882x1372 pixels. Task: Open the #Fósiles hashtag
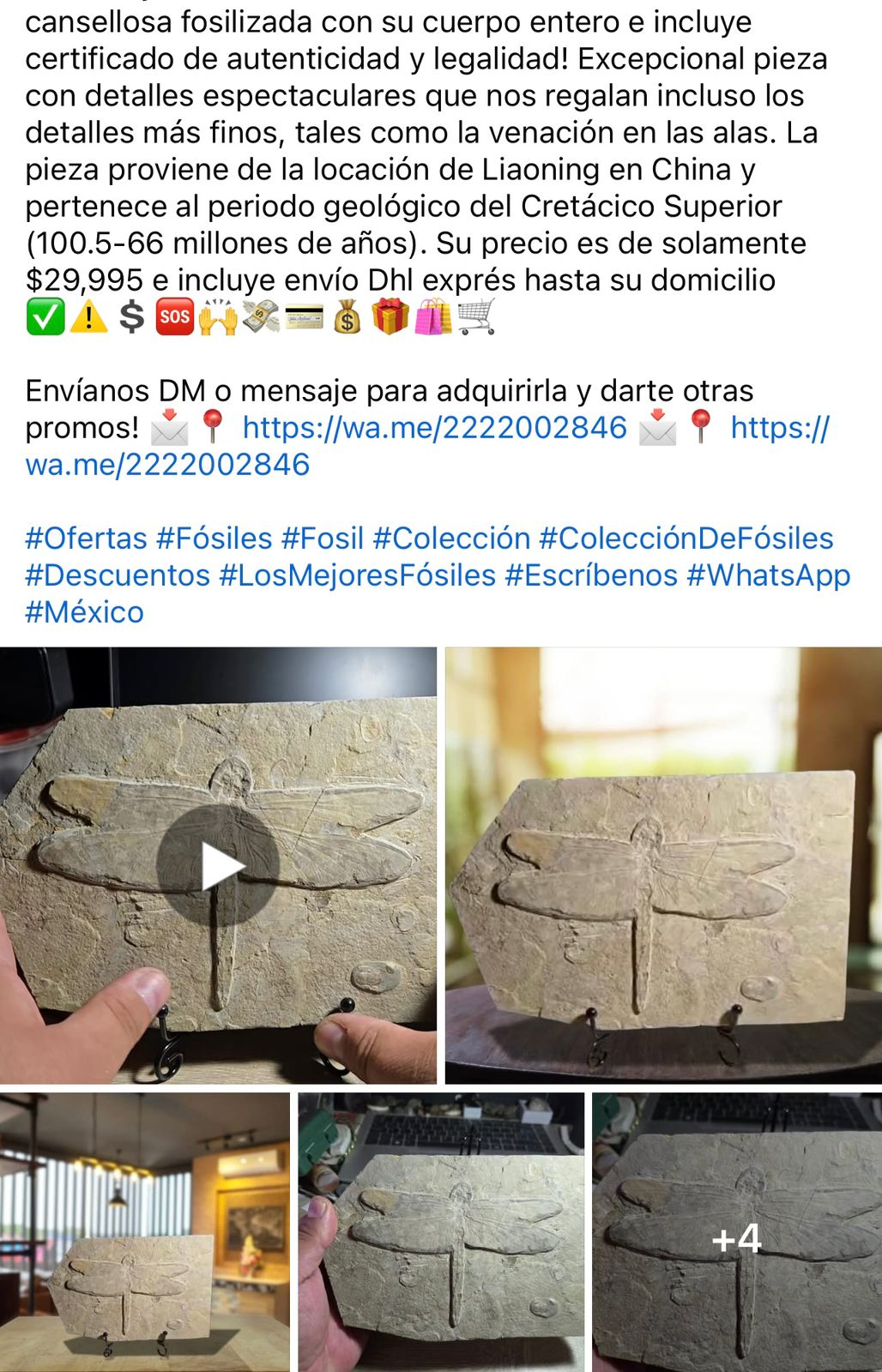(214, 539)
